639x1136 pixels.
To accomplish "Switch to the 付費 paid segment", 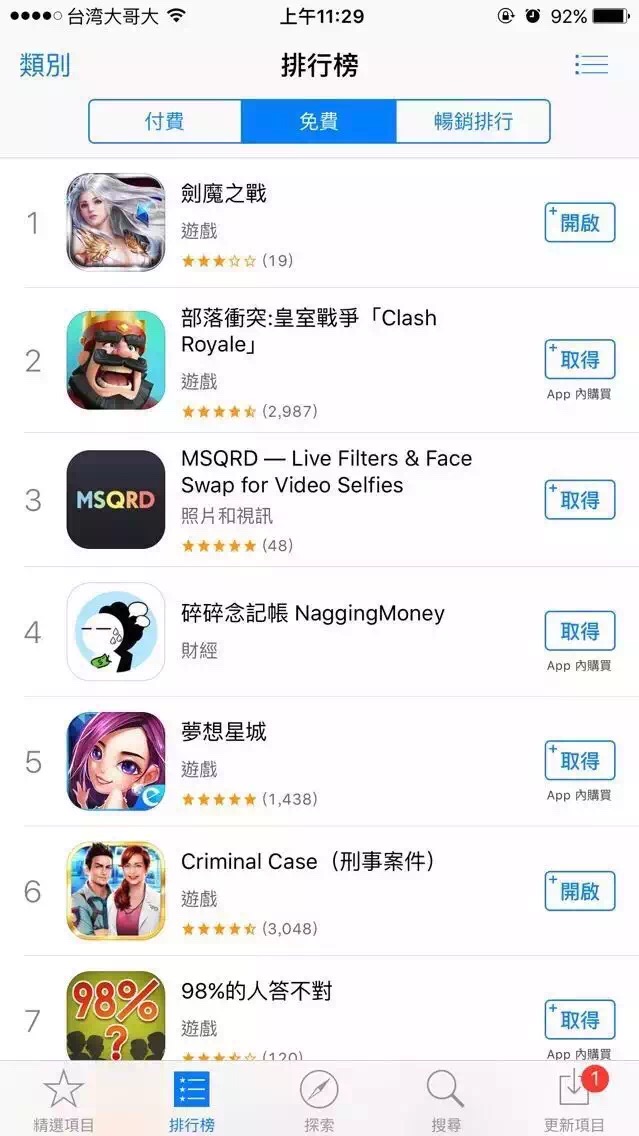I will [x=165, y=122].
